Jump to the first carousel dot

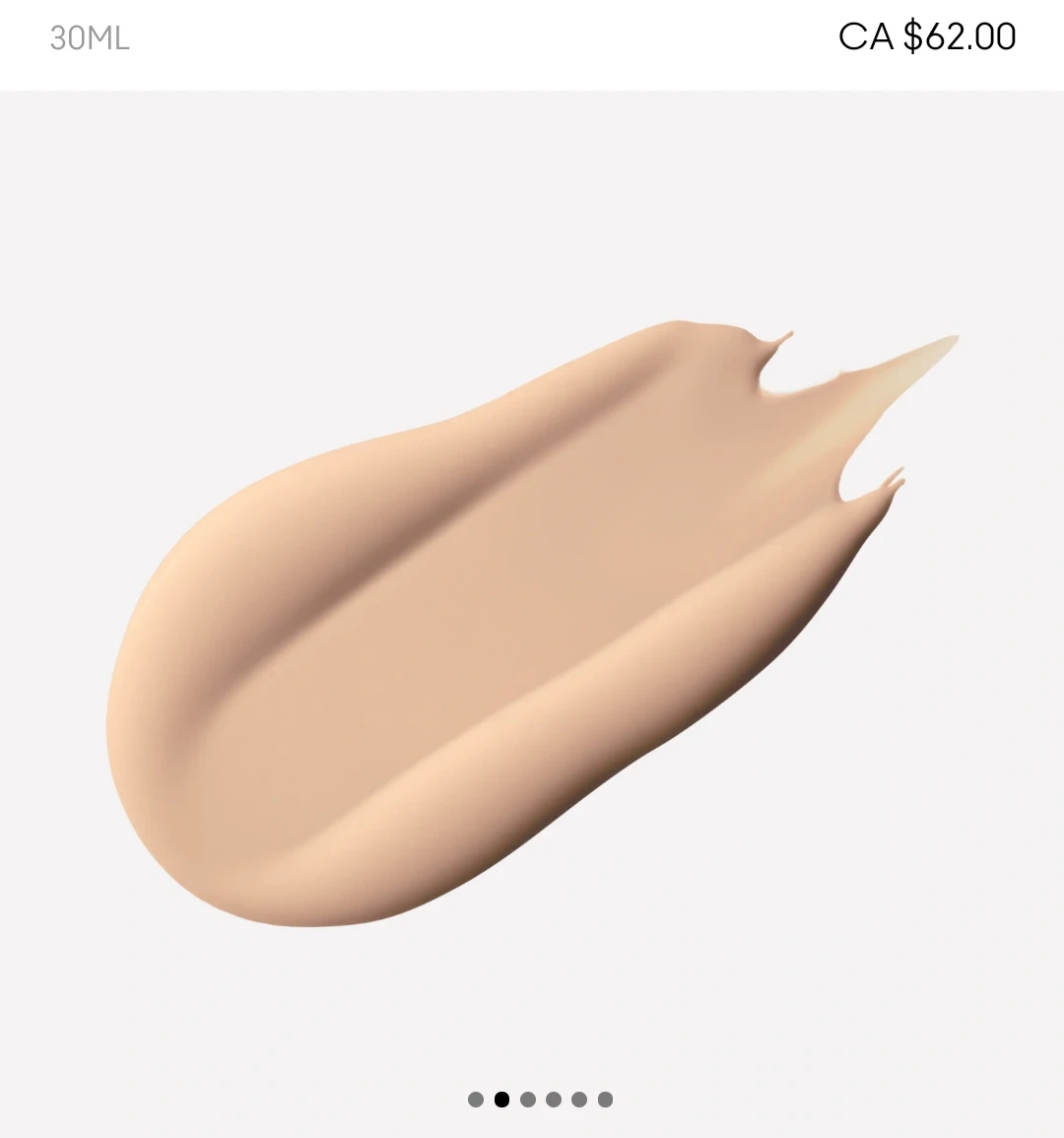click(476, 1100)
